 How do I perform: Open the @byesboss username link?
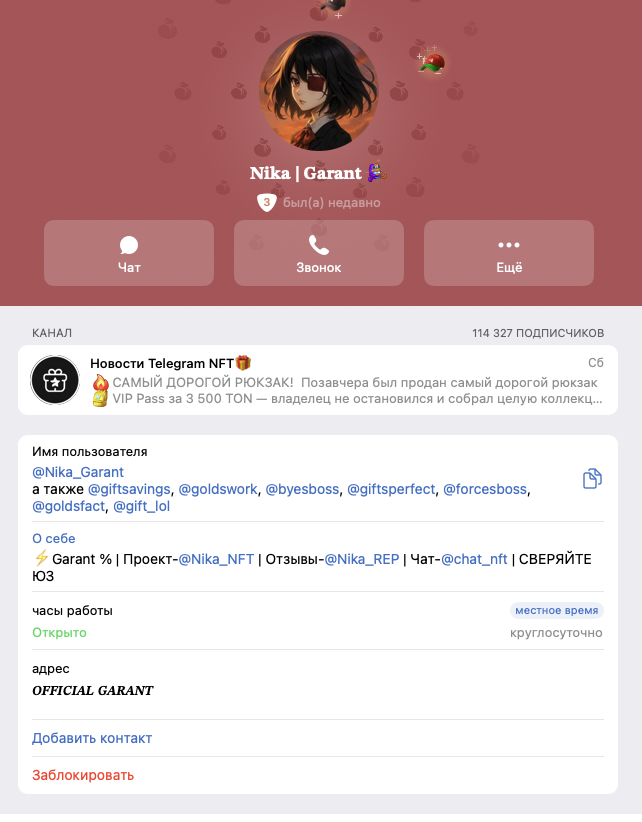pyautogui.click(x=301, y=489)
